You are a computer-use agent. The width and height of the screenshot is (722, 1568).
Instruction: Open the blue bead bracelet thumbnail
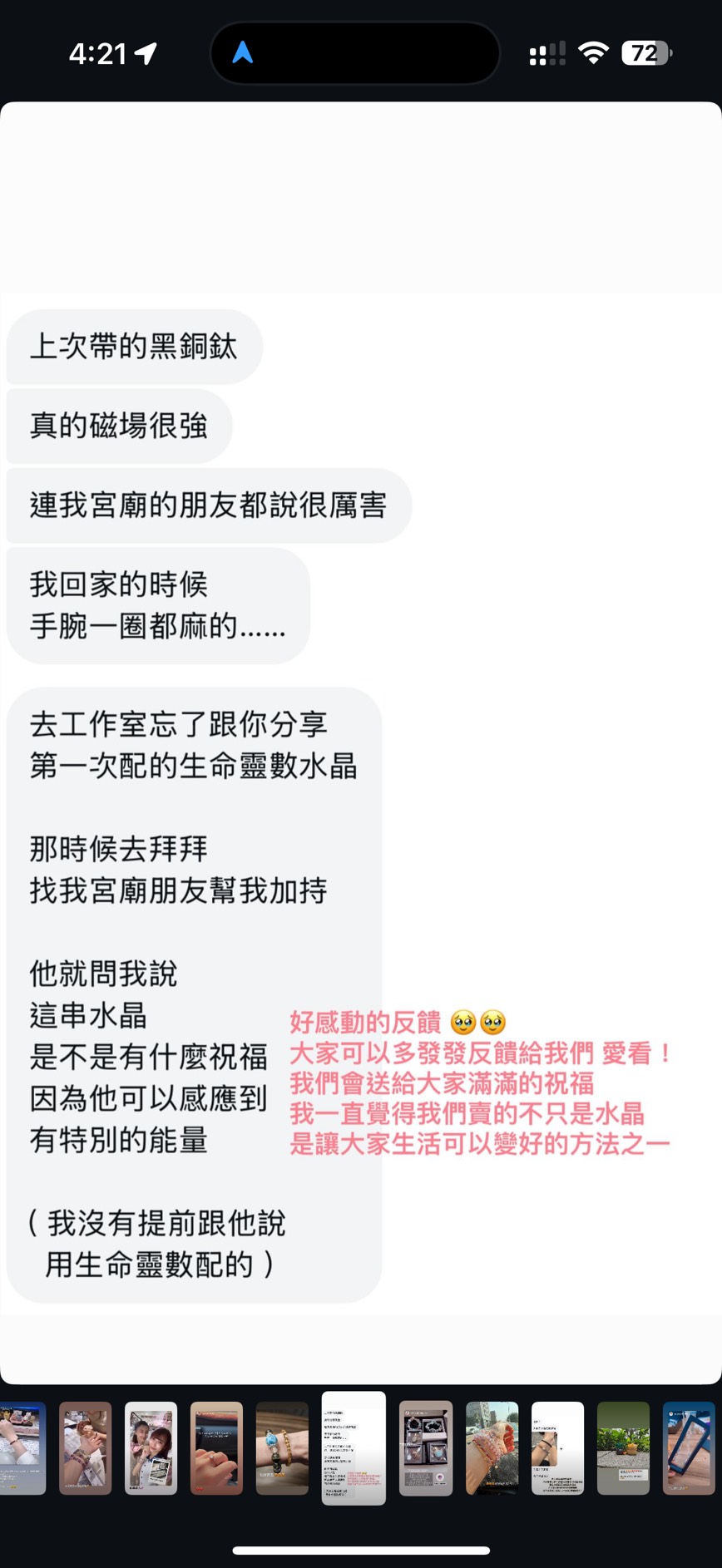282,1447
